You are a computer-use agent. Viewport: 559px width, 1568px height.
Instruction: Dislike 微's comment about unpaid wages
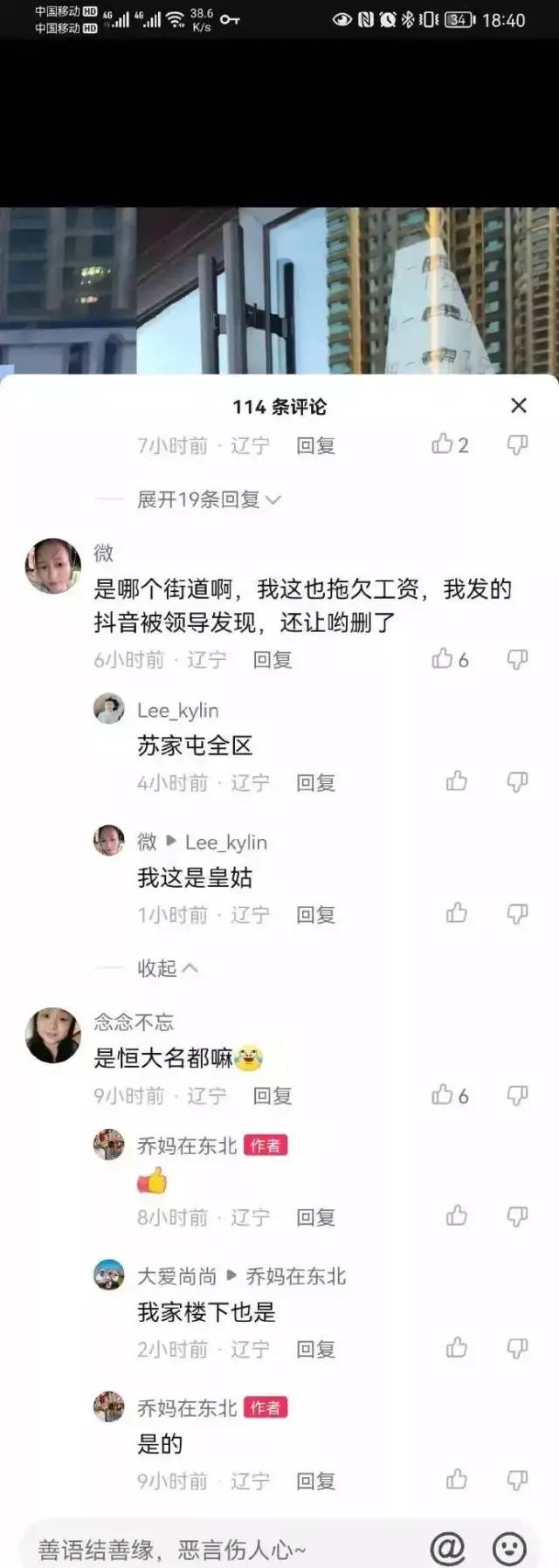click(517, 659)
